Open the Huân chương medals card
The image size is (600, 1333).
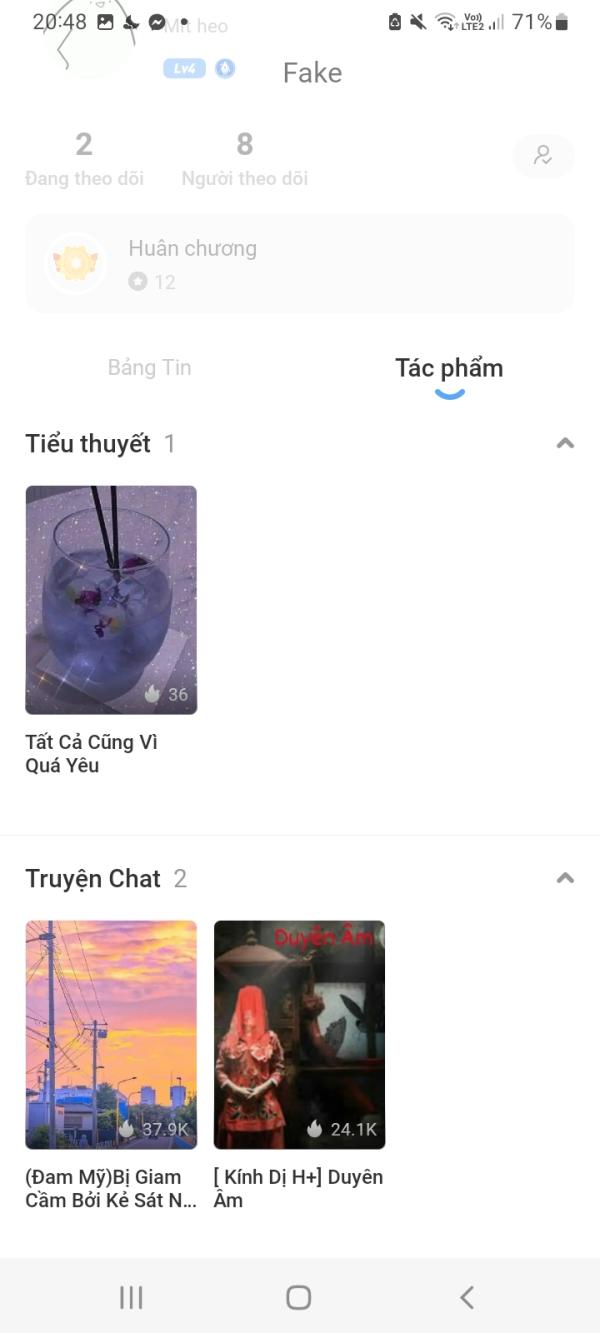click(300, 263)
